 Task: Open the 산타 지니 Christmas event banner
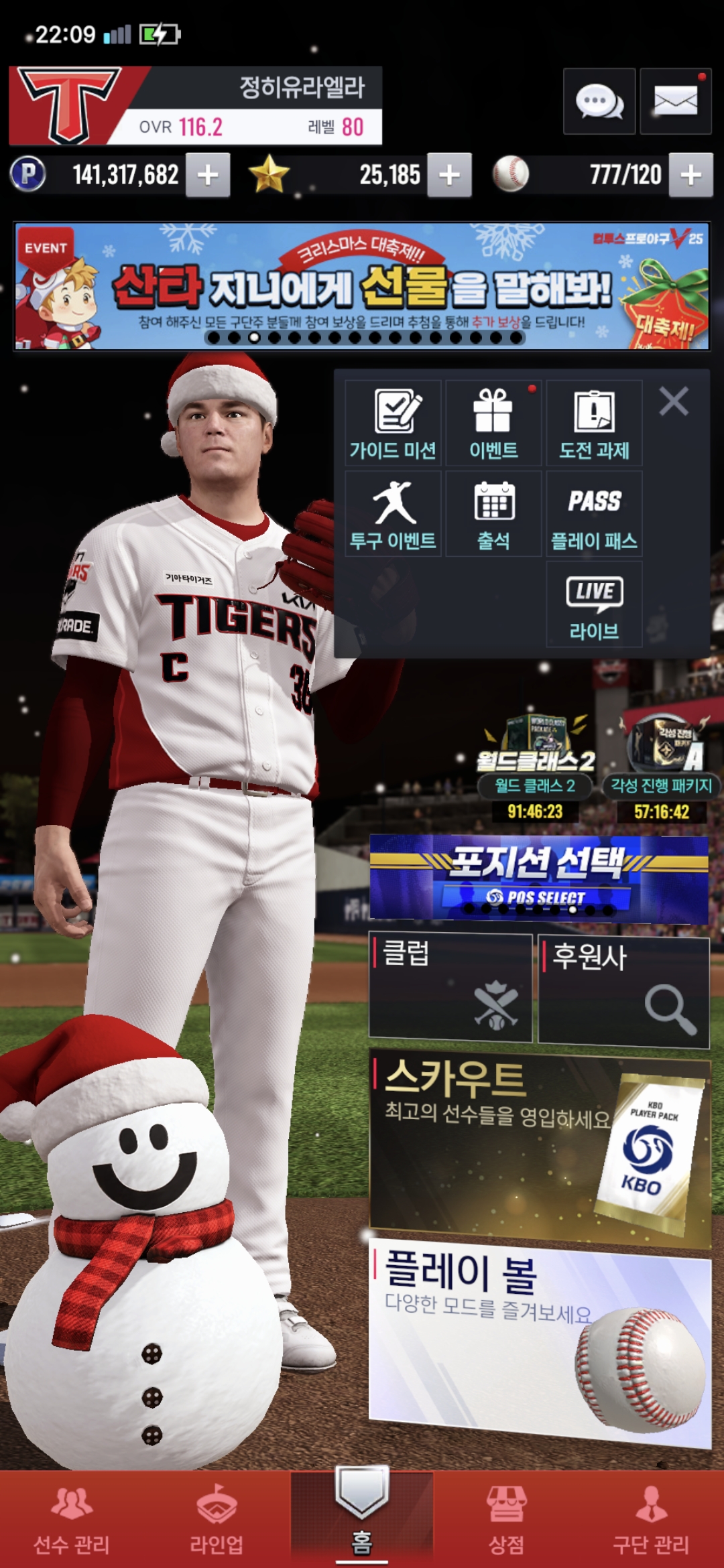point(362,286)
